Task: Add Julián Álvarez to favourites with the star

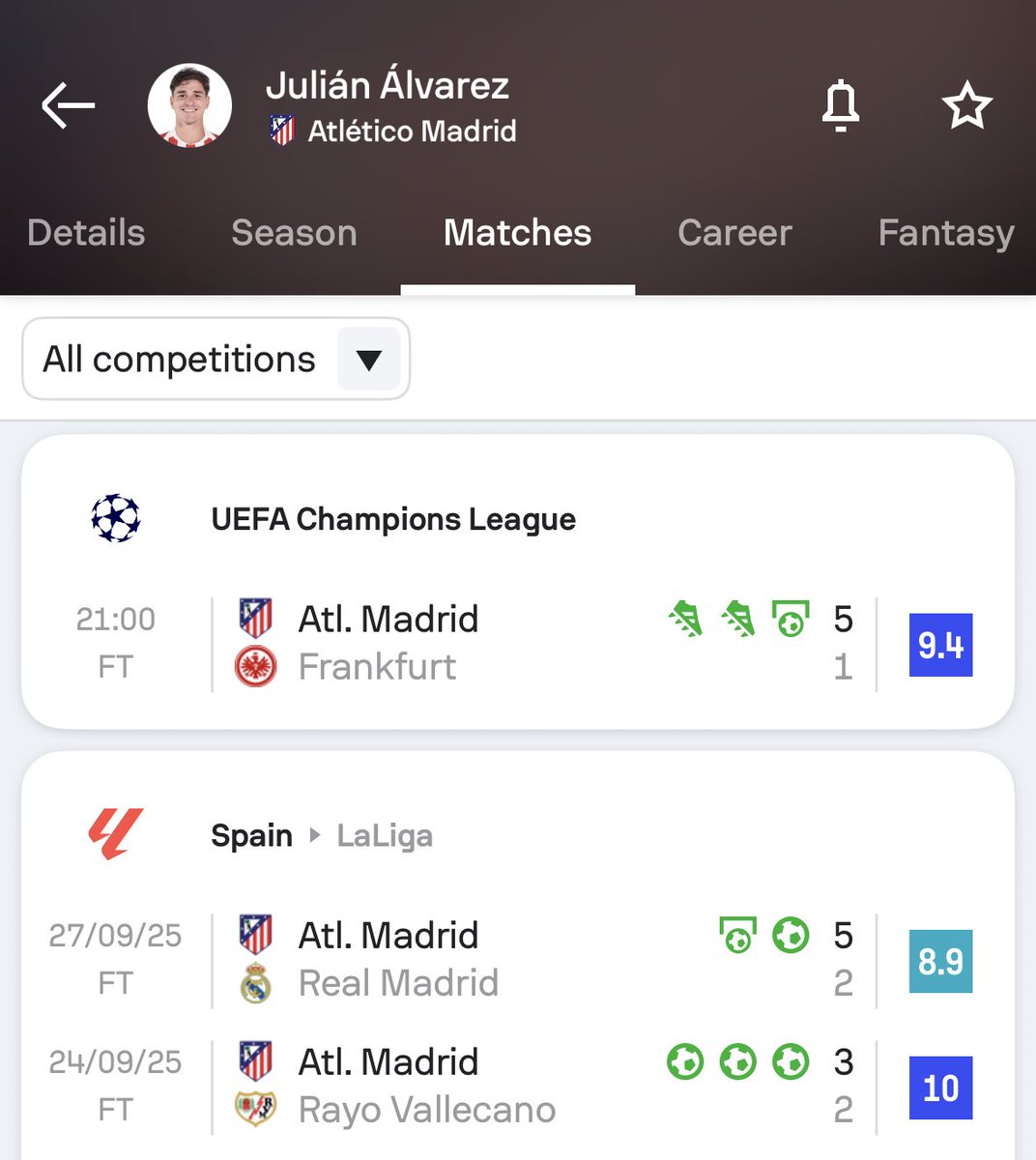Action: pyautogui.click(x=966, y=105)
